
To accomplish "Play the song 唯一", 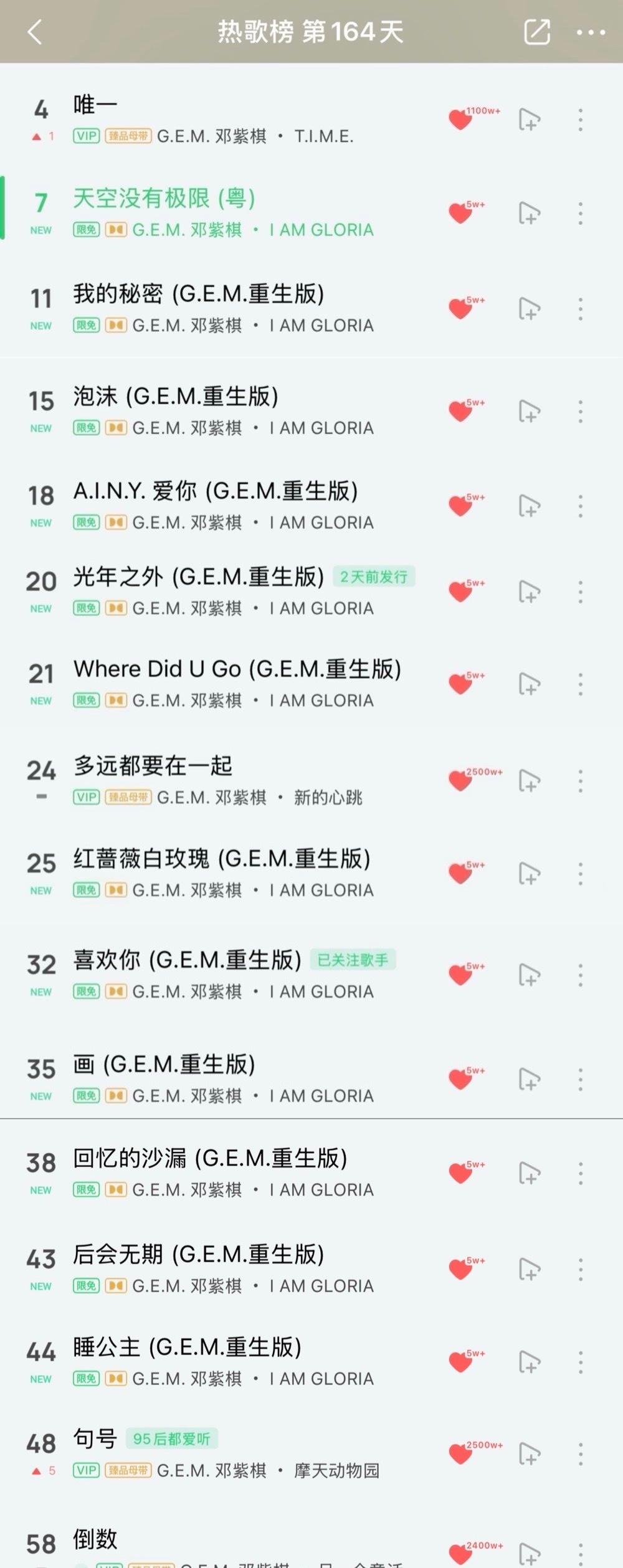I will tap(95, 105).
